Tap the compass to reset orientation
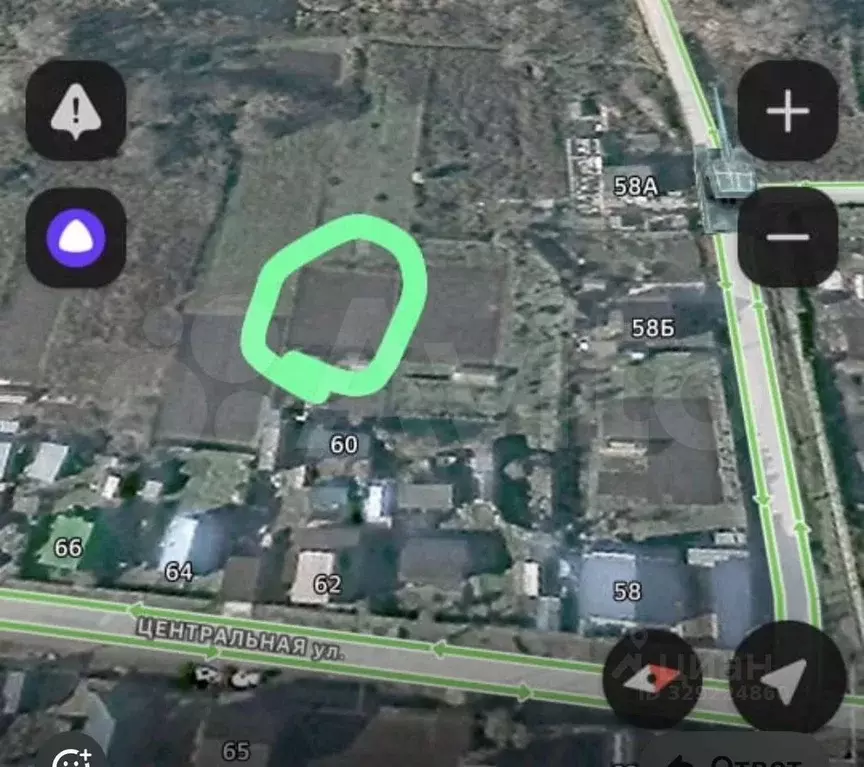The height and width of the screenshot is (767, 864). coord(652,679)
